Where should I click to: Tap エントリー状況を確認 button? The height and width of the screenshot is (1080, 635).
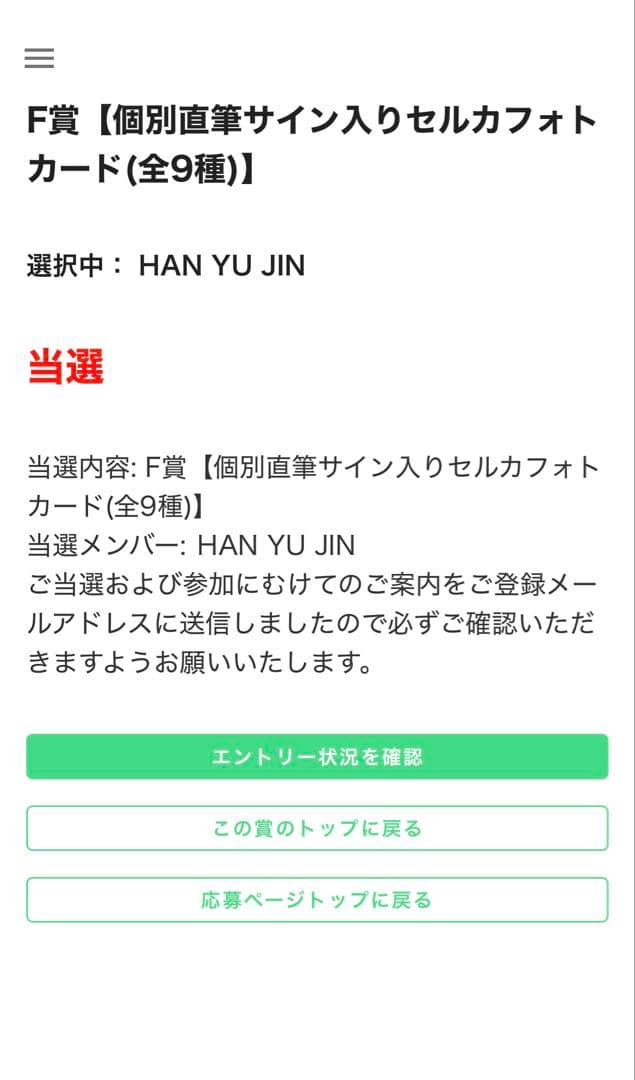tap(317, 757)
